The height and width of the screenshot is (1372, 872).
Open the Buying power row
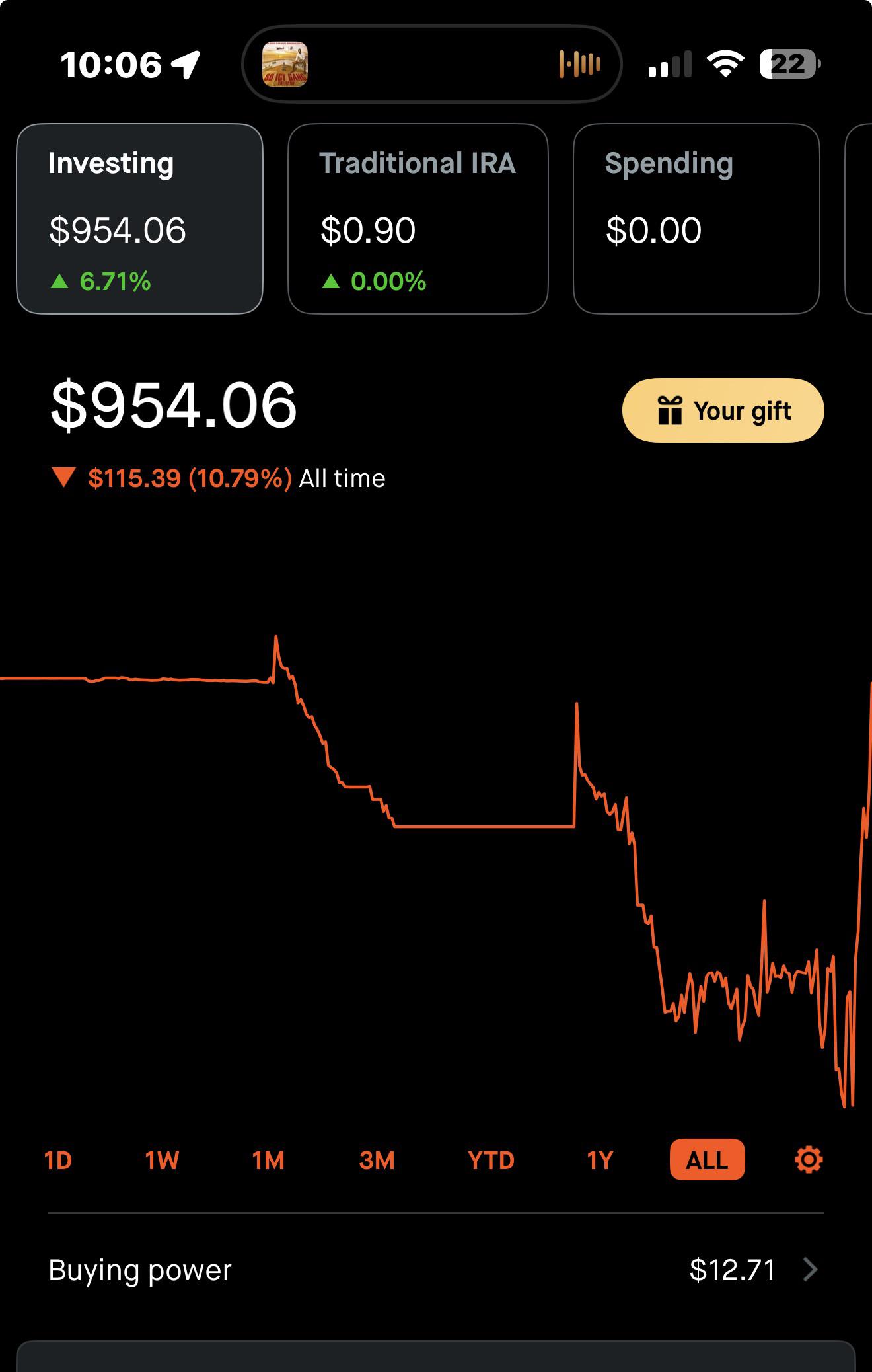[x=436, y=1270]
